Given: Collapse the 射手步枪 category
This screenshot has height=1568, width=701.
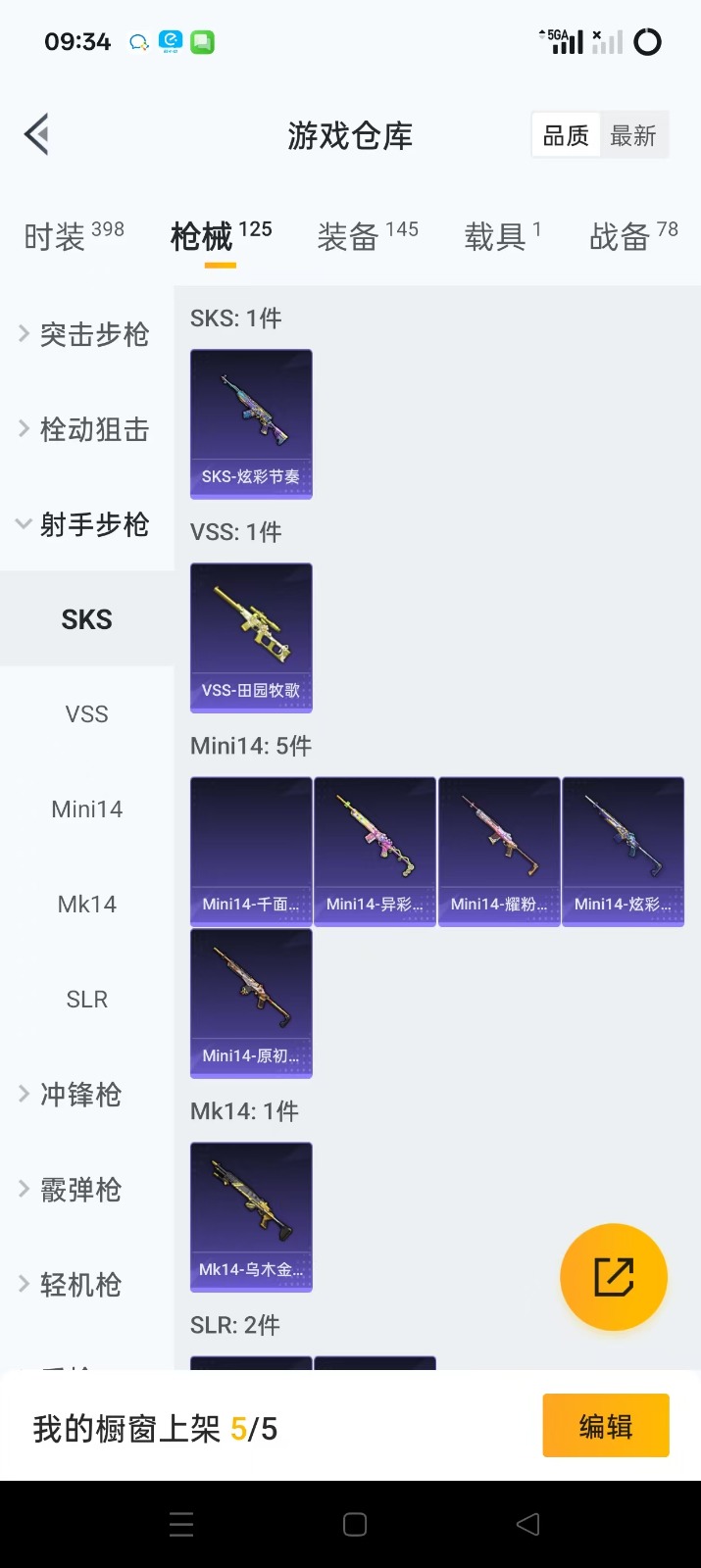Looking at the screenshot, I should tap(86, 524).
